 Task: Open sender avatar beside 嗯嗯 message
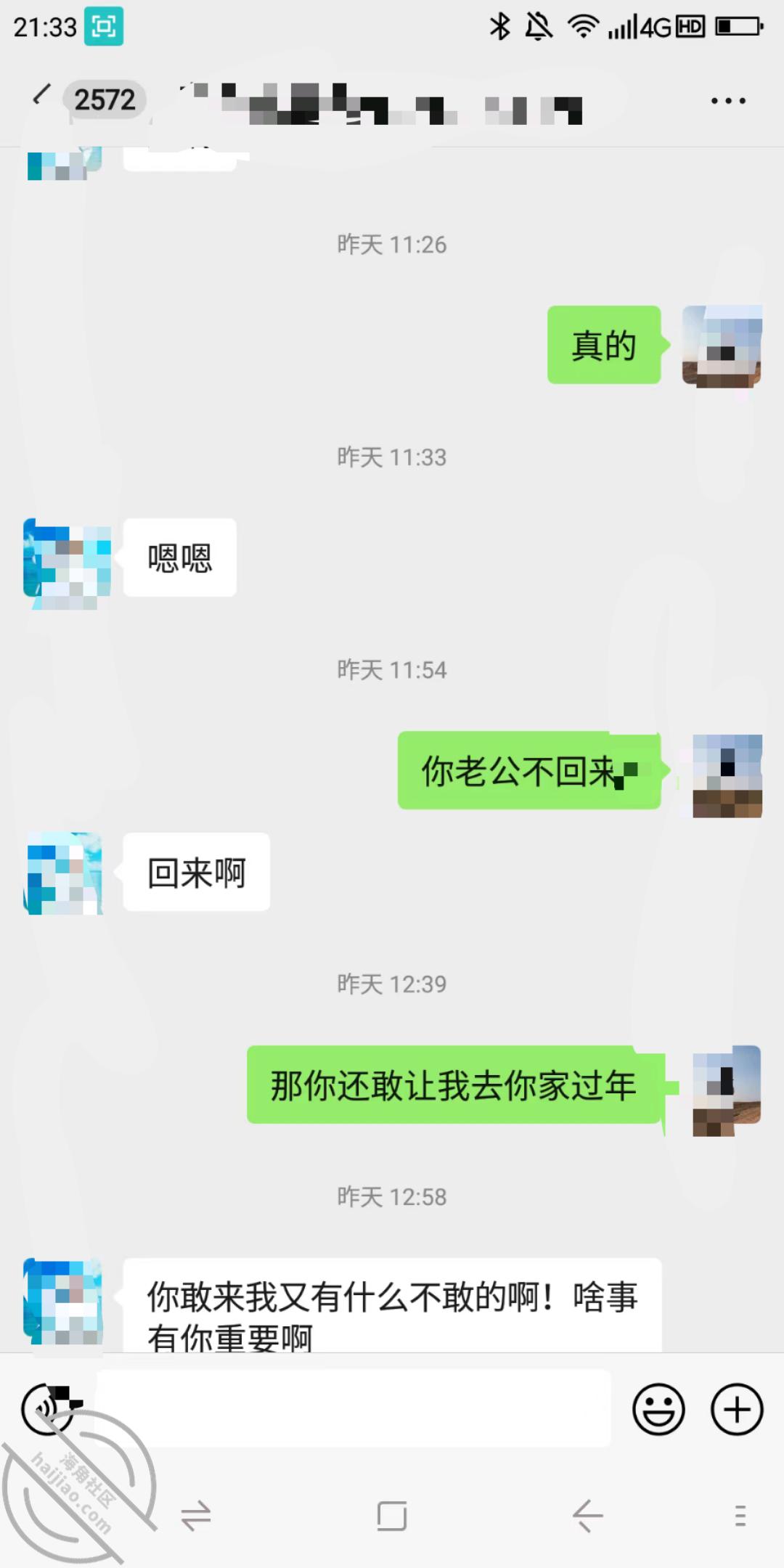[x=67, y=562]
